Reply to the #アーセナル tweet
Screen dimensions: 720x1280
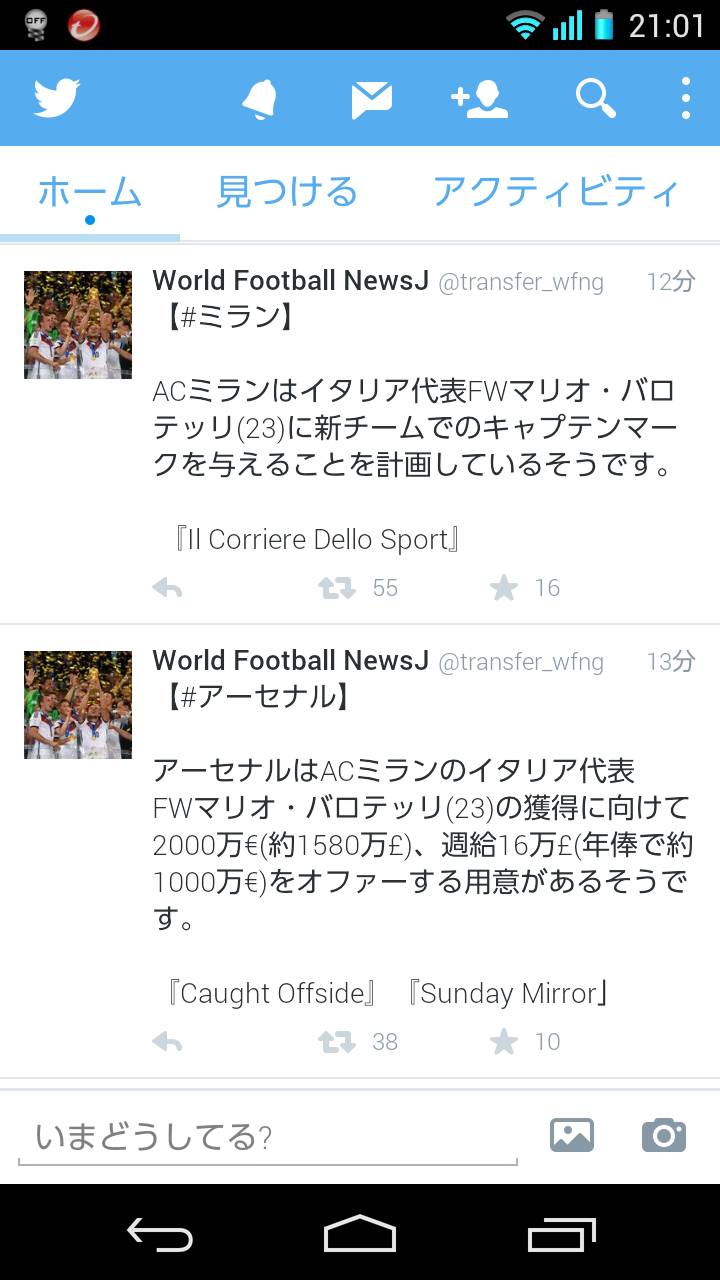click(167, 1042)
